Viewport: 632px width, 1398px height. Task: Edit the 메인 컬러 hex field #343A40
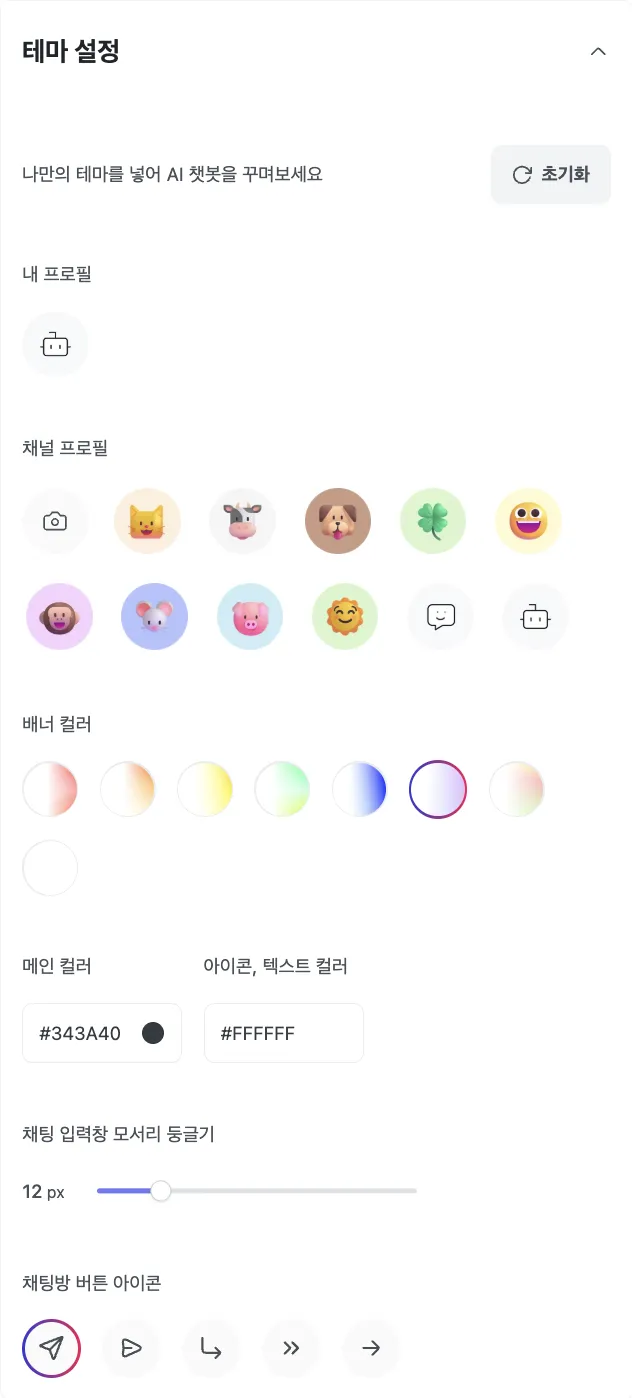tap(85, 1033)
